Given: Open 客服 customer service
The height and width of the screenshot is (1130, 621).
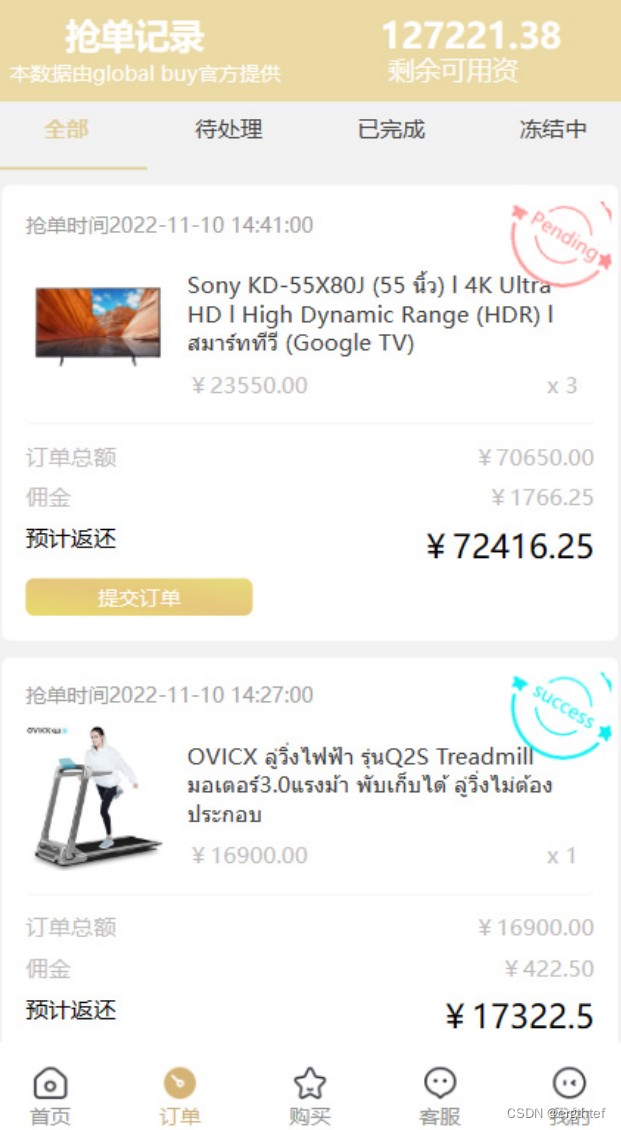Looking at the screenshot, I should pyautogui.click(x=439, y=1095).
